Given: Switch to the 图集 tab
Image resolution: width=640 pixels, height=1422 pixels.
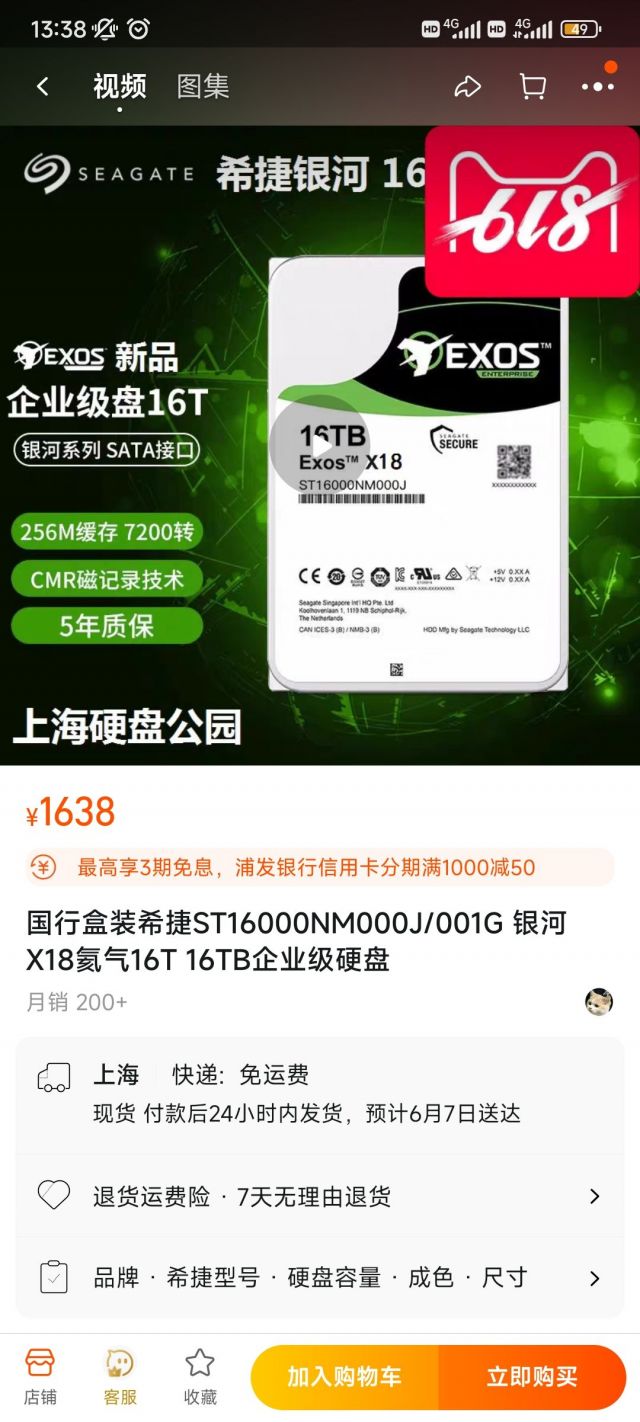Looking at the screenshot, I should point(203,87).
